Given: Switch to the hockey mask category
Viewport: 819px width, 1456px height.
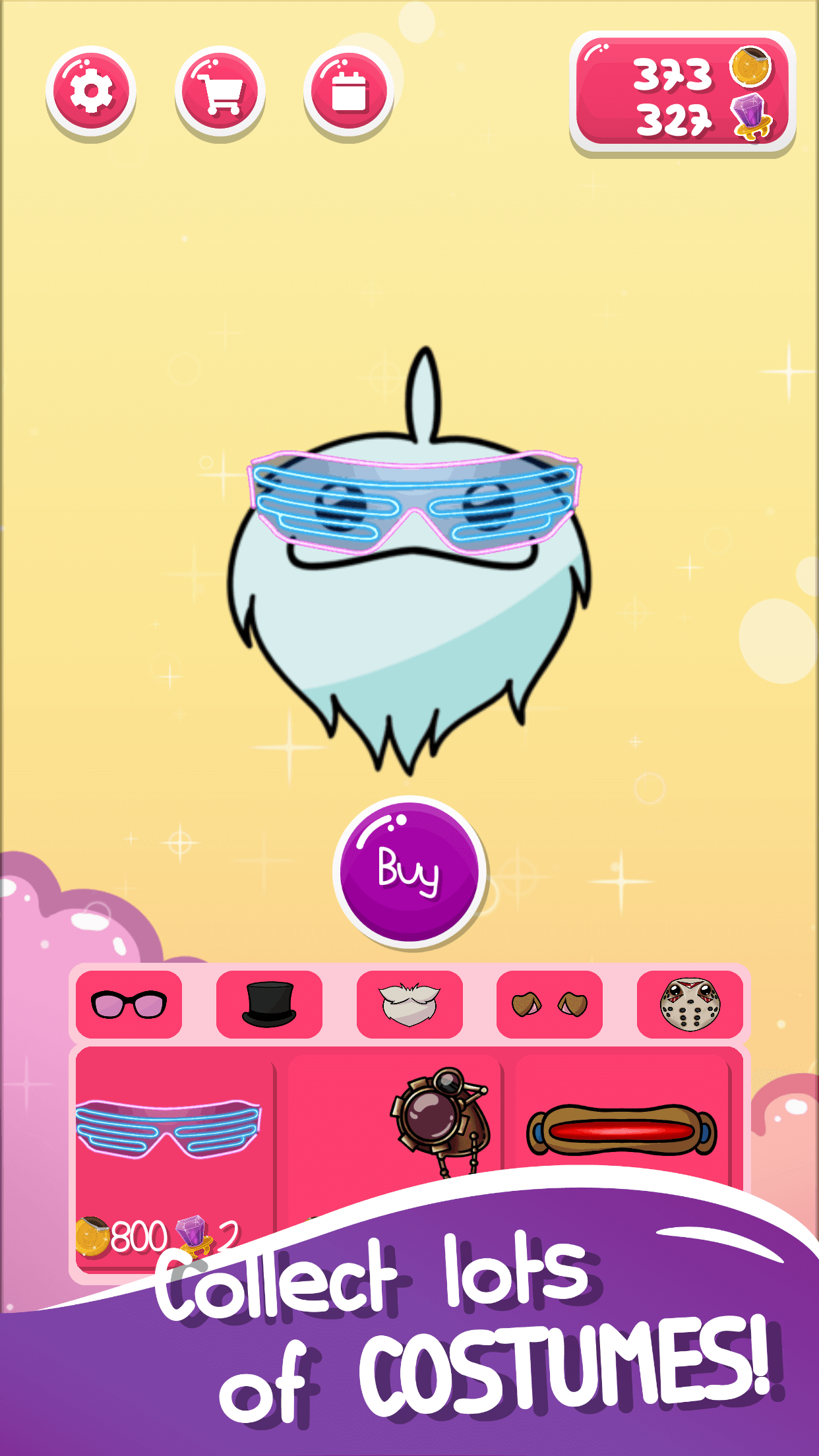Looking at the screenshot, I should (690, 1004).
